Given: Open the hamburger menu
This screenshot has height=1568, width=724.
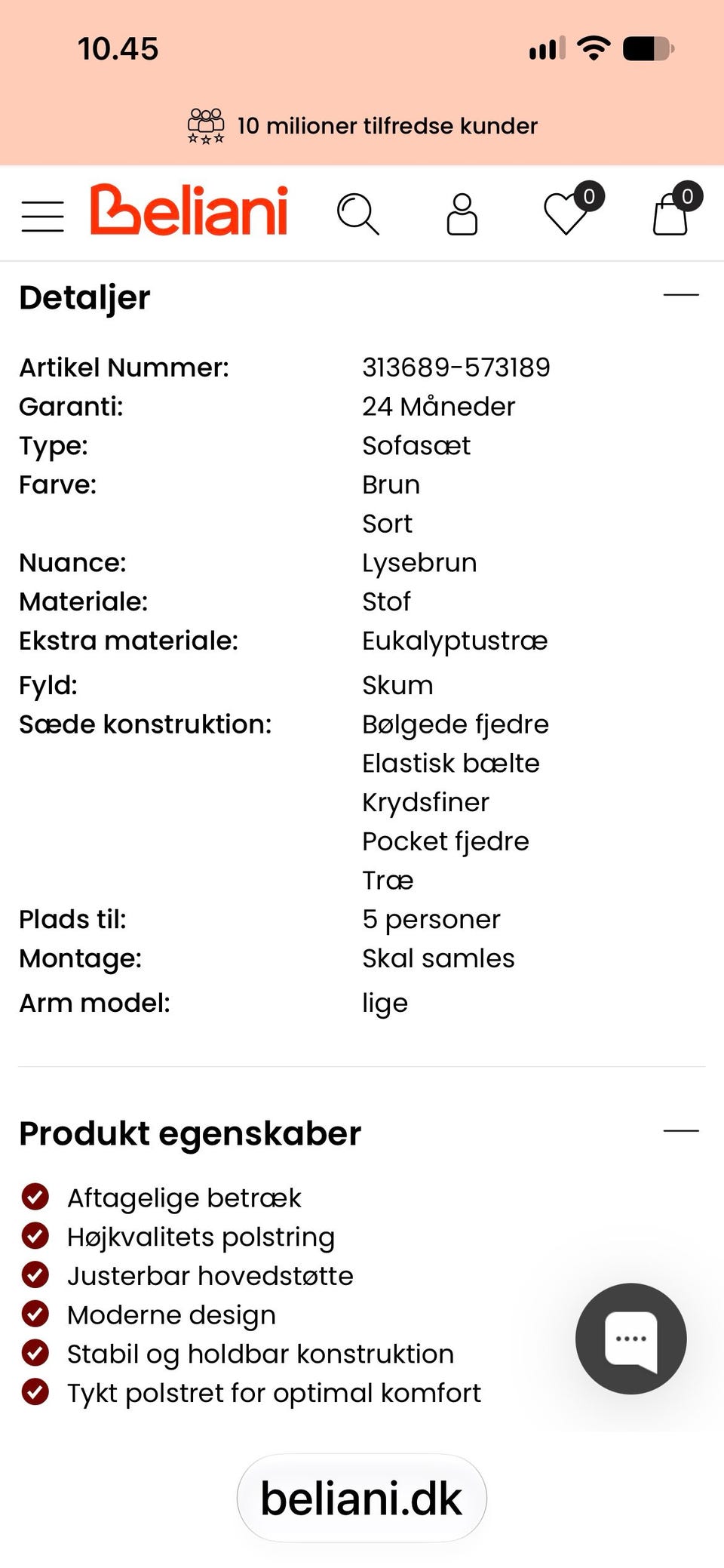Looking at the screenshot, I should (43, 216).
